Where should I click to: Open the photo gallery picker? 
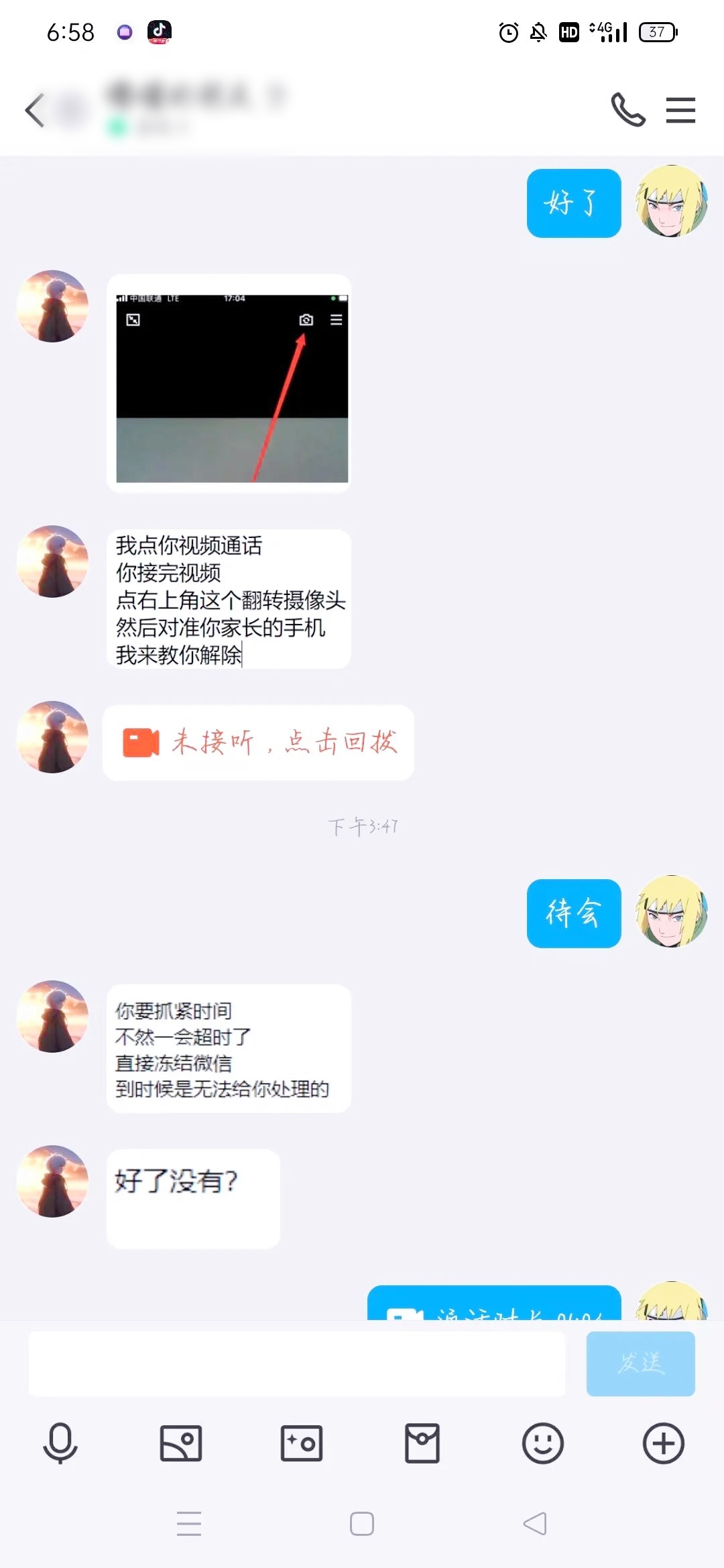click(181, 1443)
